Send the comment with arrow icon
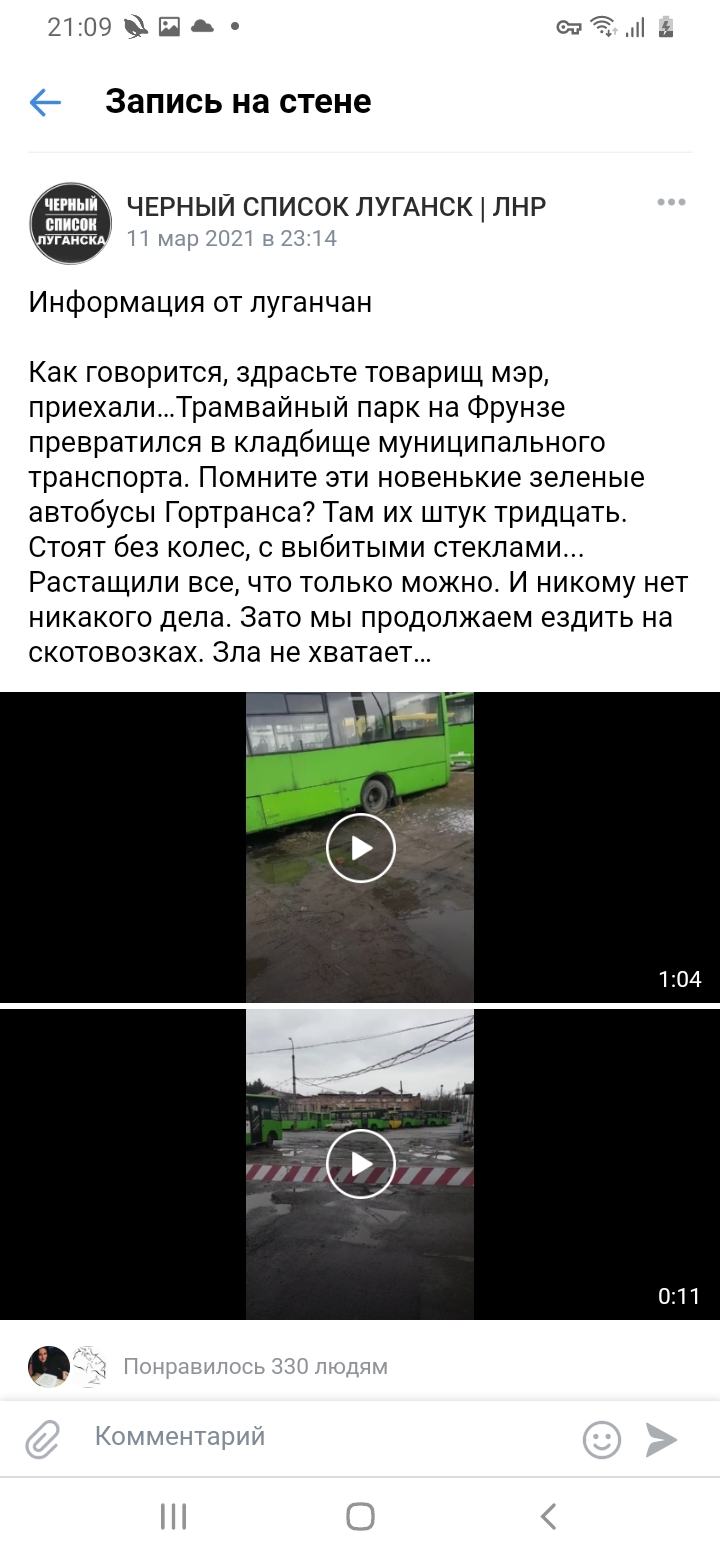This screenshot has width=720, height=1560. click(661, 1439)
